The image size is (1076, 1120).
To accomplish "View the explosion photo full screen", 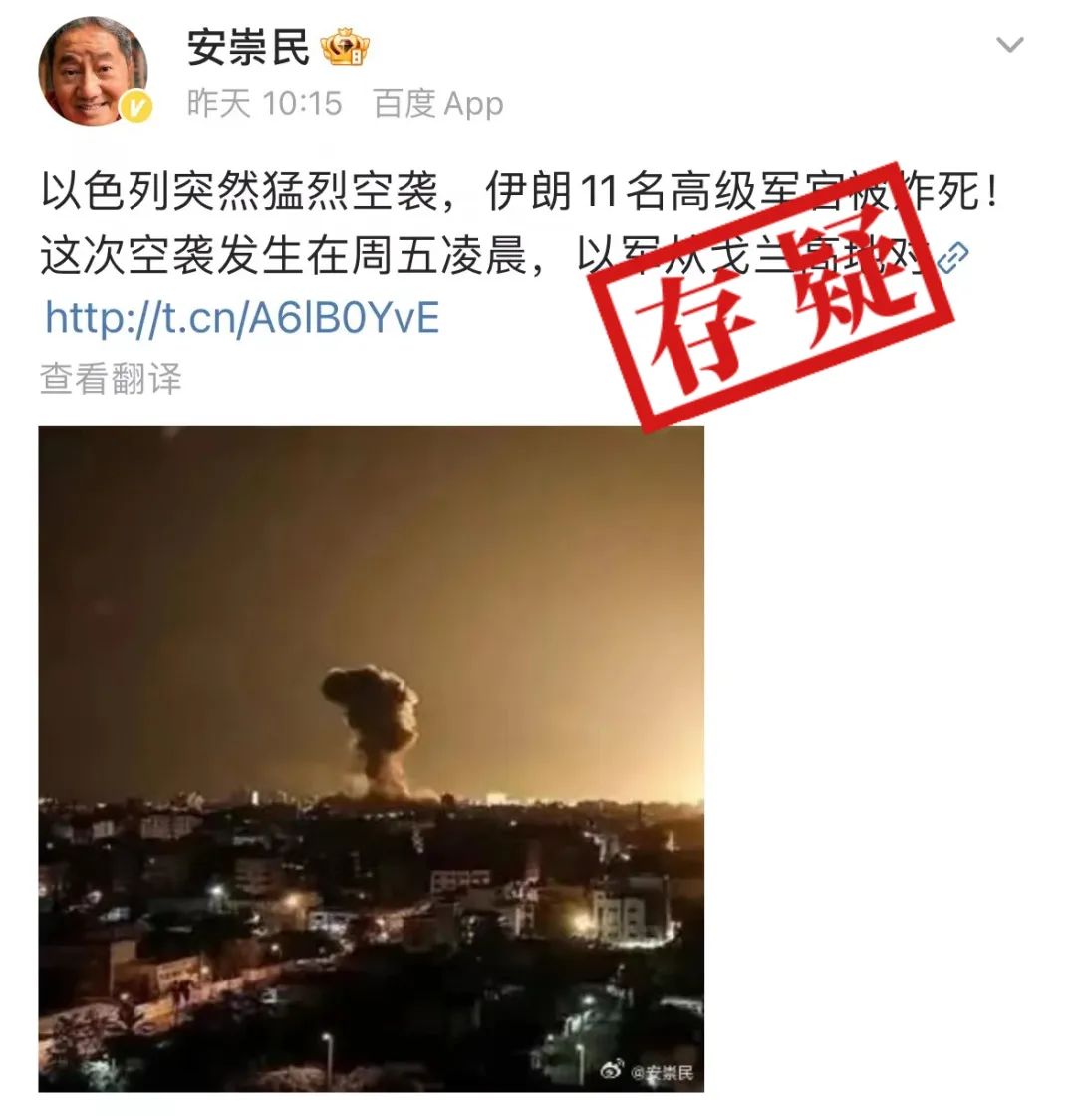I will click(x=371, y=758).
